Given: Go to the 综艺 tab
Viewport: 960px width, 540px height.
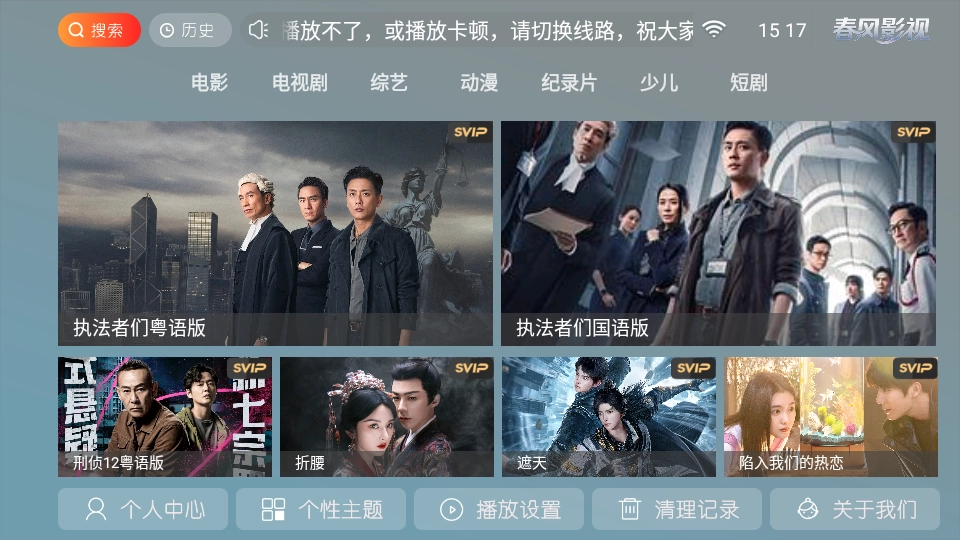Looking at the screenshot, I should tap(389, 83).
